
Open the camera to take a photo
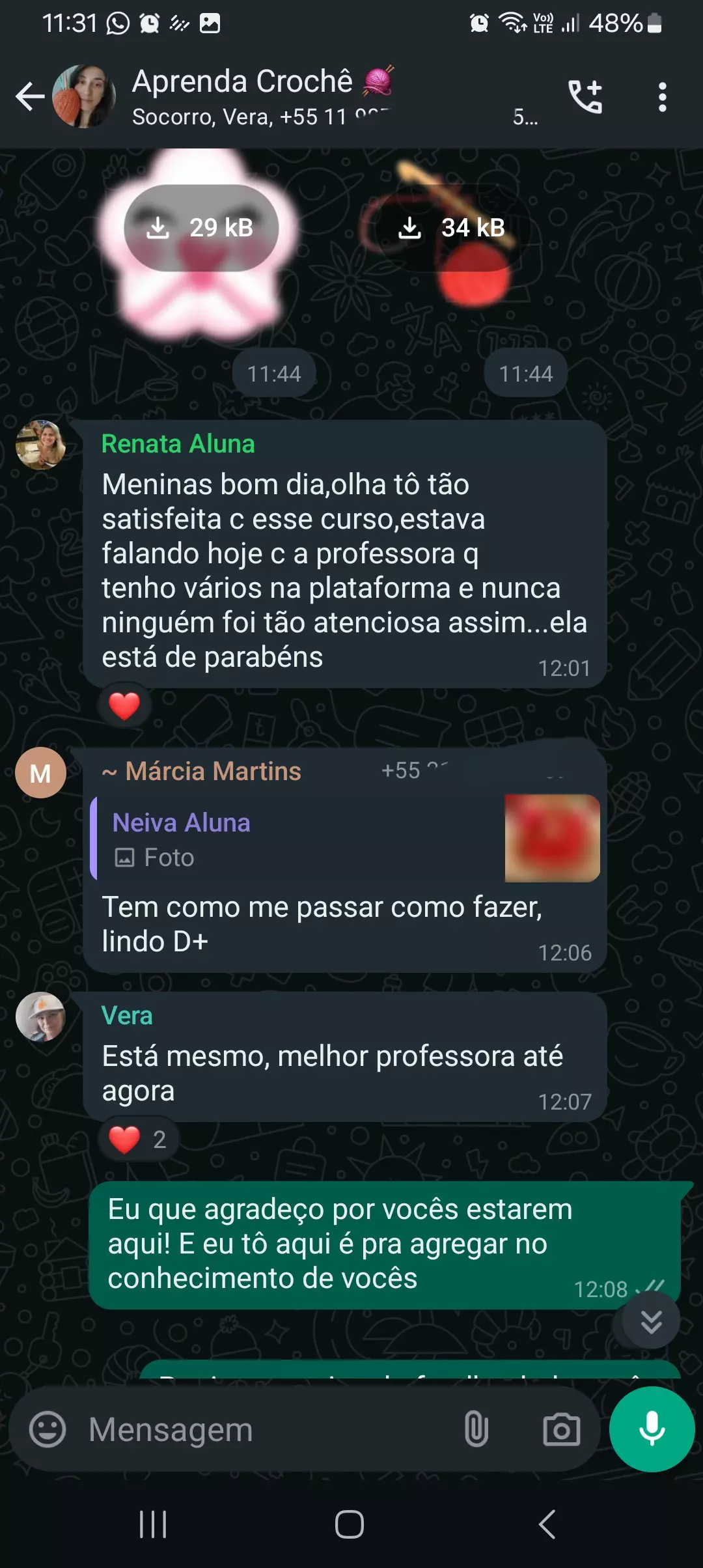[560, 1430]
